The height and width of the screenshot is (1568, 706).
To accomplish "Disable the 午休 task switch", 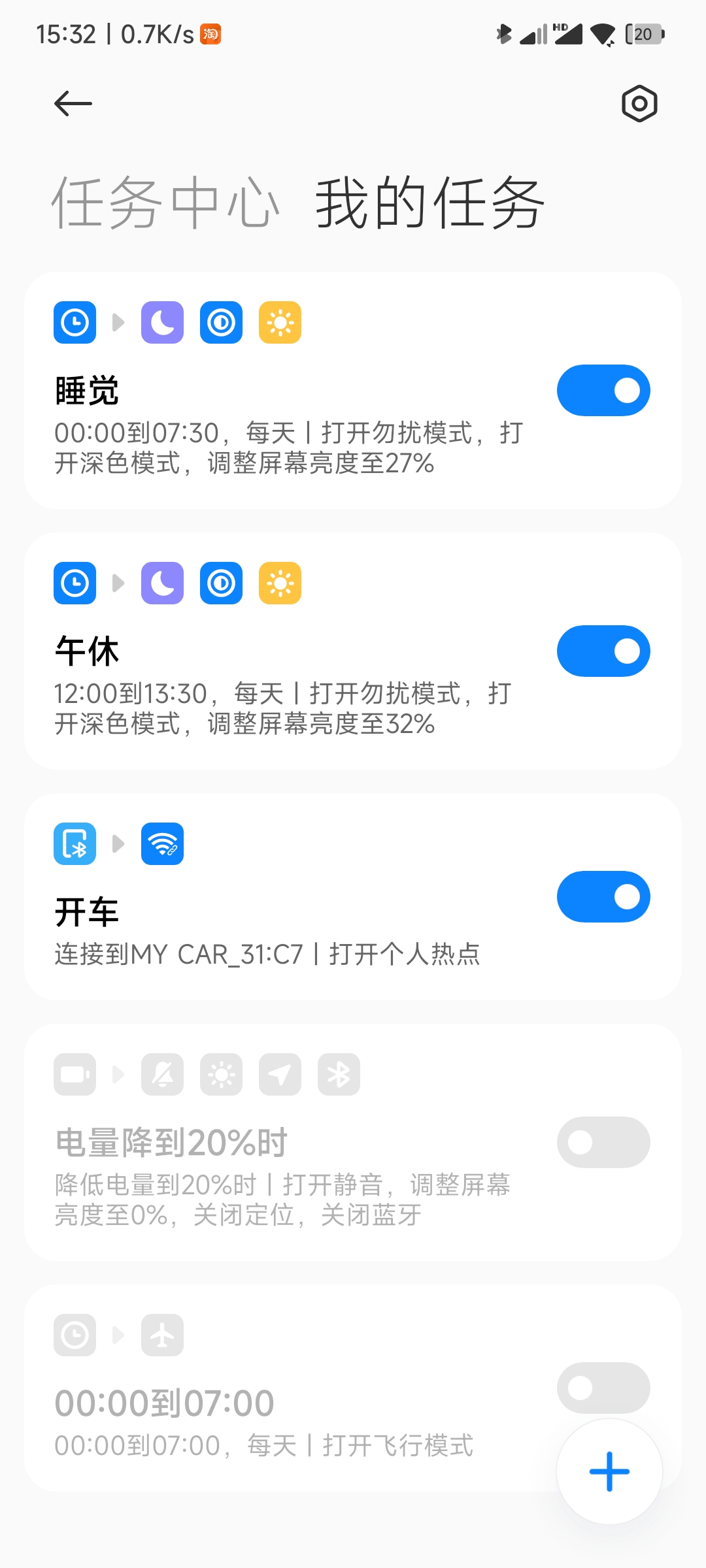I will pyautogui.click(x=603, y=651).
